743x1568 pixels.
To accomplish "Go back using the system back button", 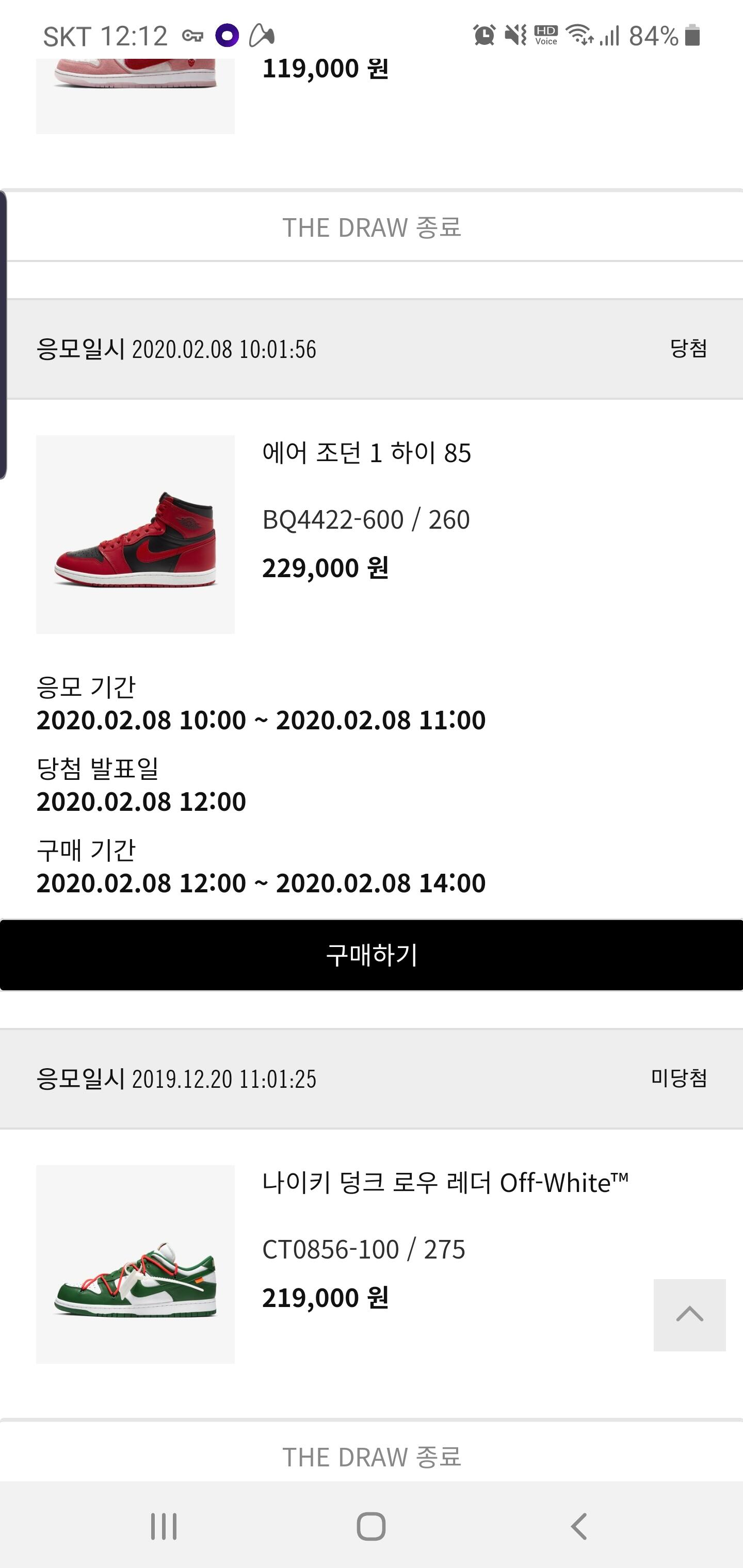I will click(x=579, y=1526).
